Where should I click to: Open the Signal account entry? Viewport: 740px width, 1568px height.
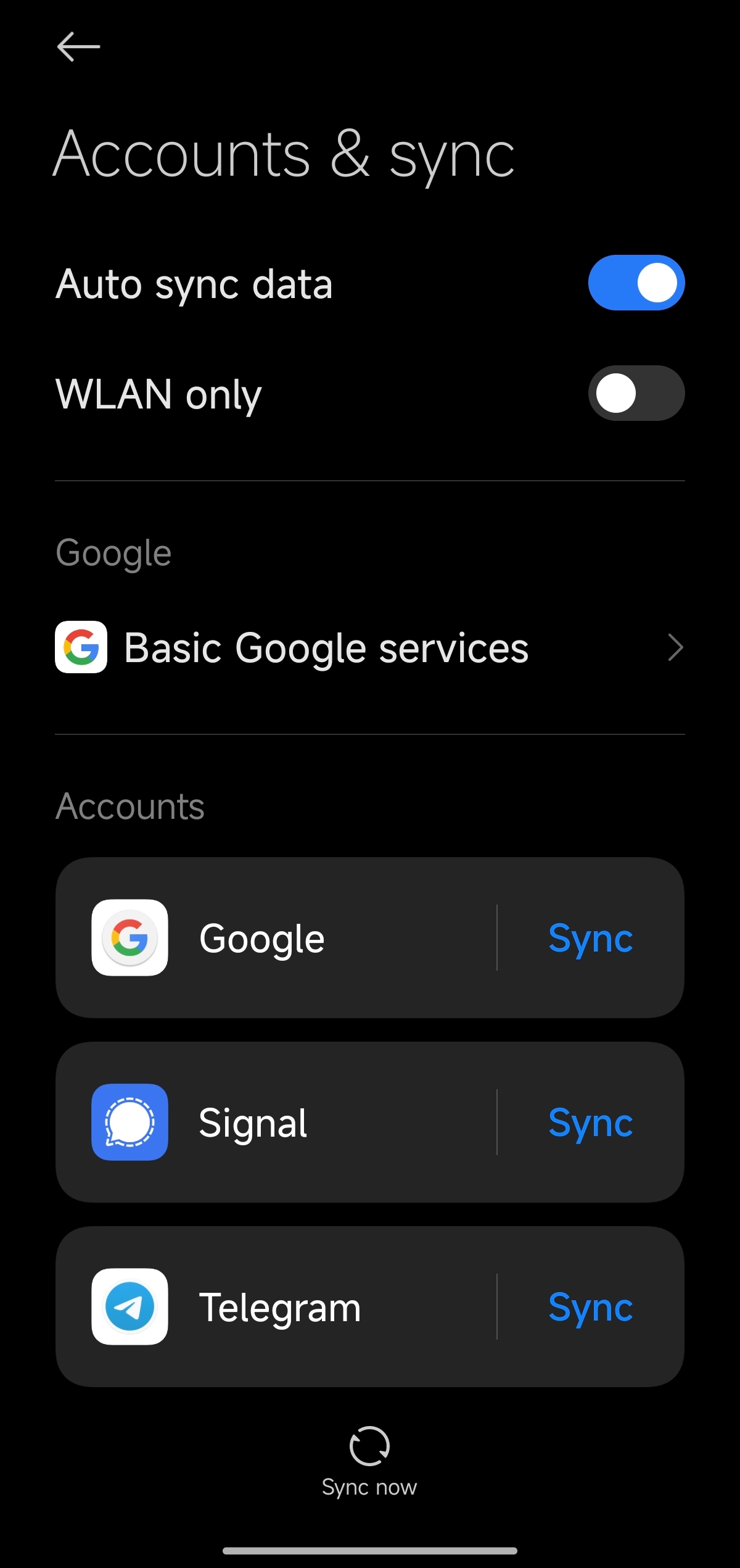tap(276, 1122)
